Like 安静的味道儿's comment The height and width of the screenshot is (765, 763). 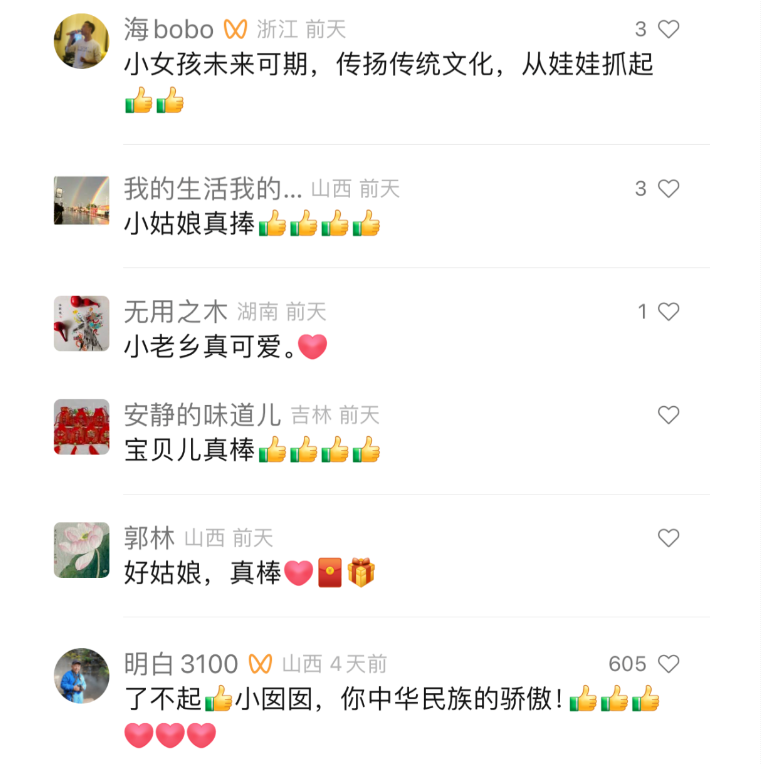(x=669, y=415)
